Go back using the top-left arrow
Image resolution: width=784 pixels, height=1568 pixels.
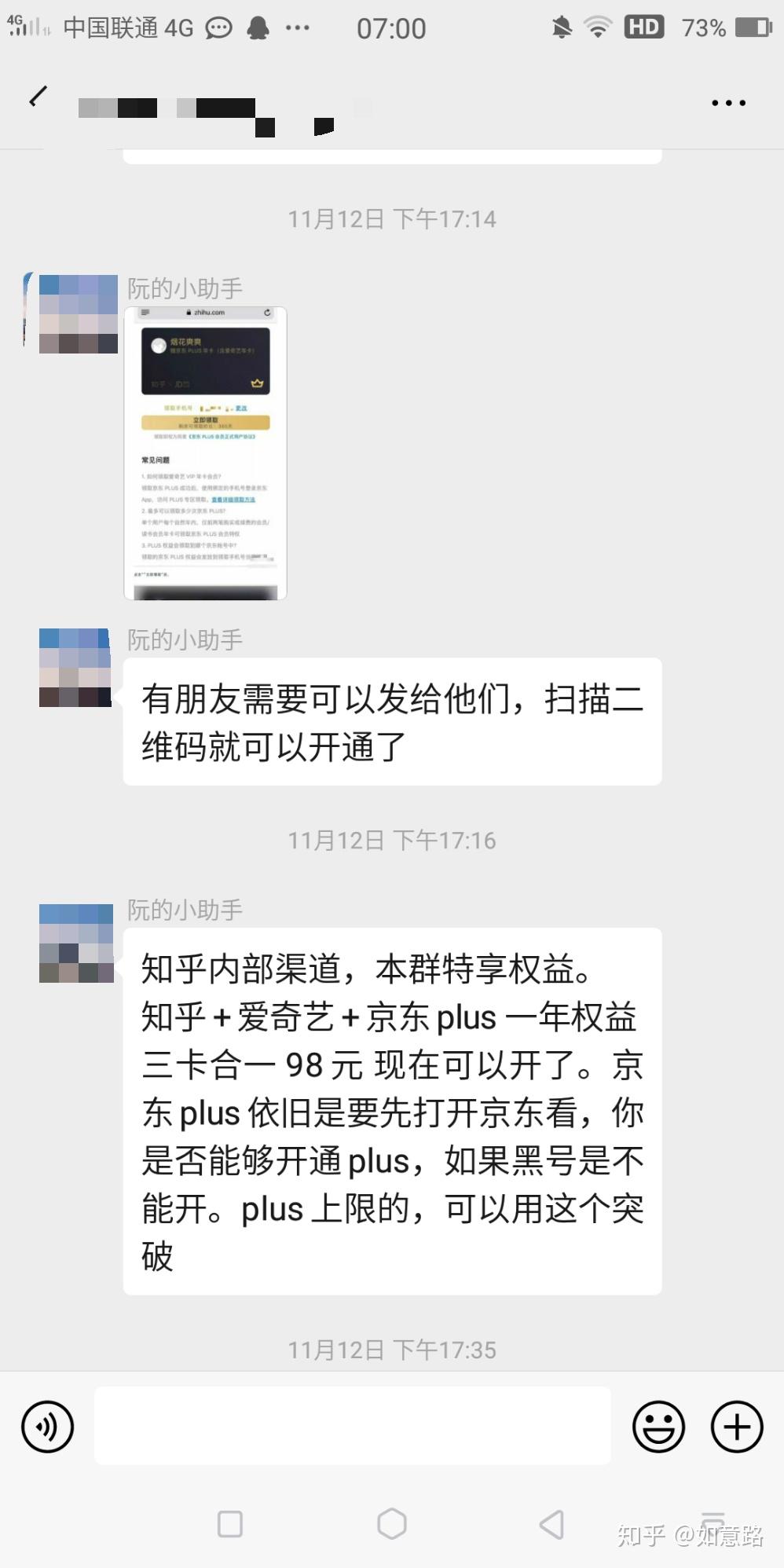click(38, 97)
